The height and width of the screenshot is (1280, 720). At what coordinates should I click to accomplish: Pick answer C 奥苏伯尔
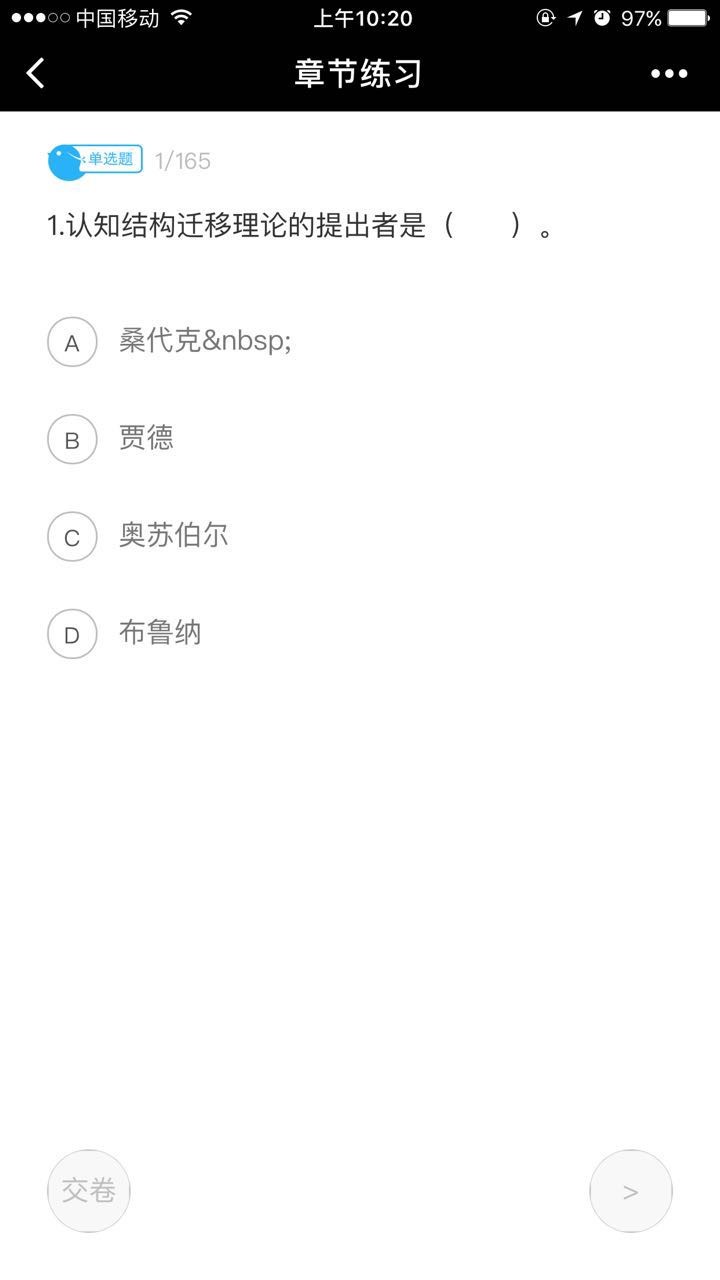72,537
